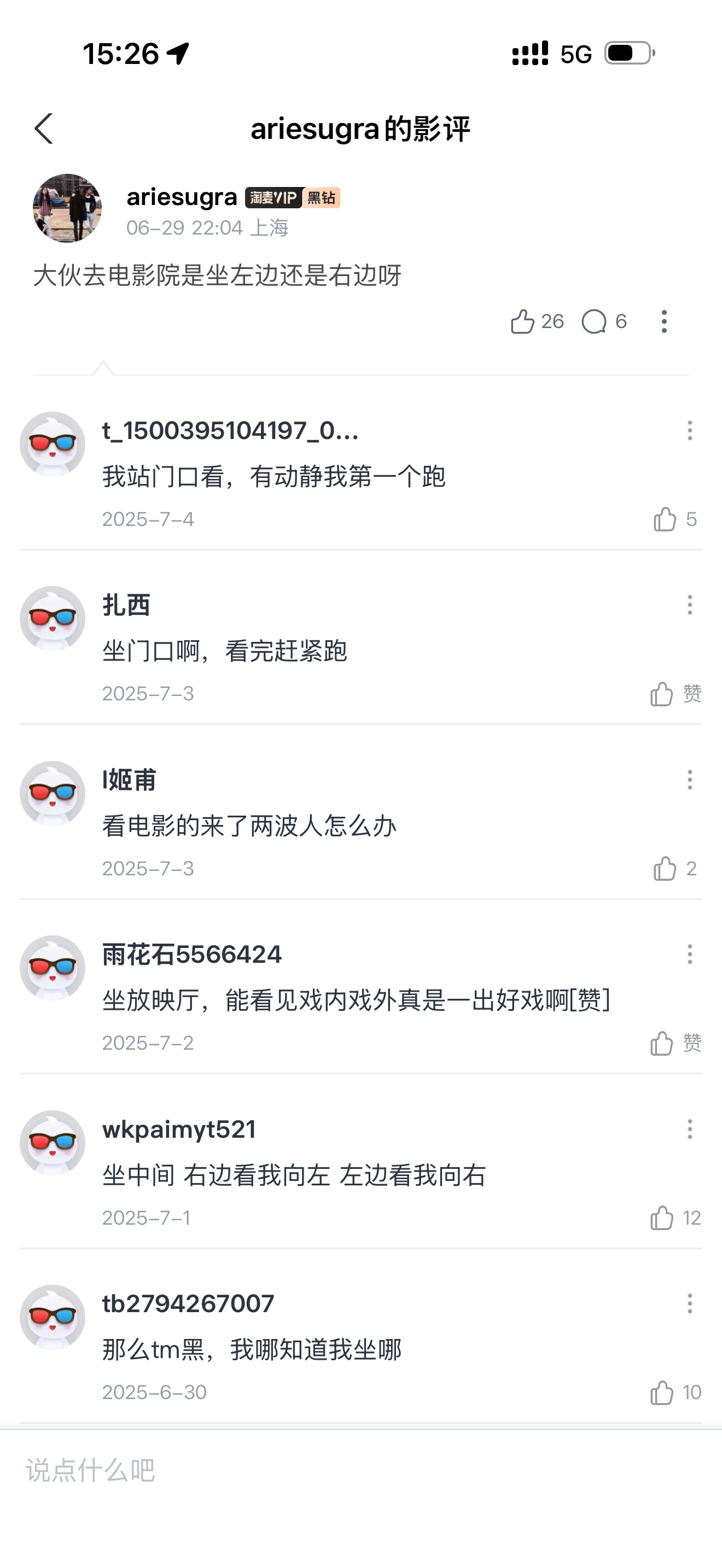
Task: Like wkpaimyt521's comment
Action: 662,1218
